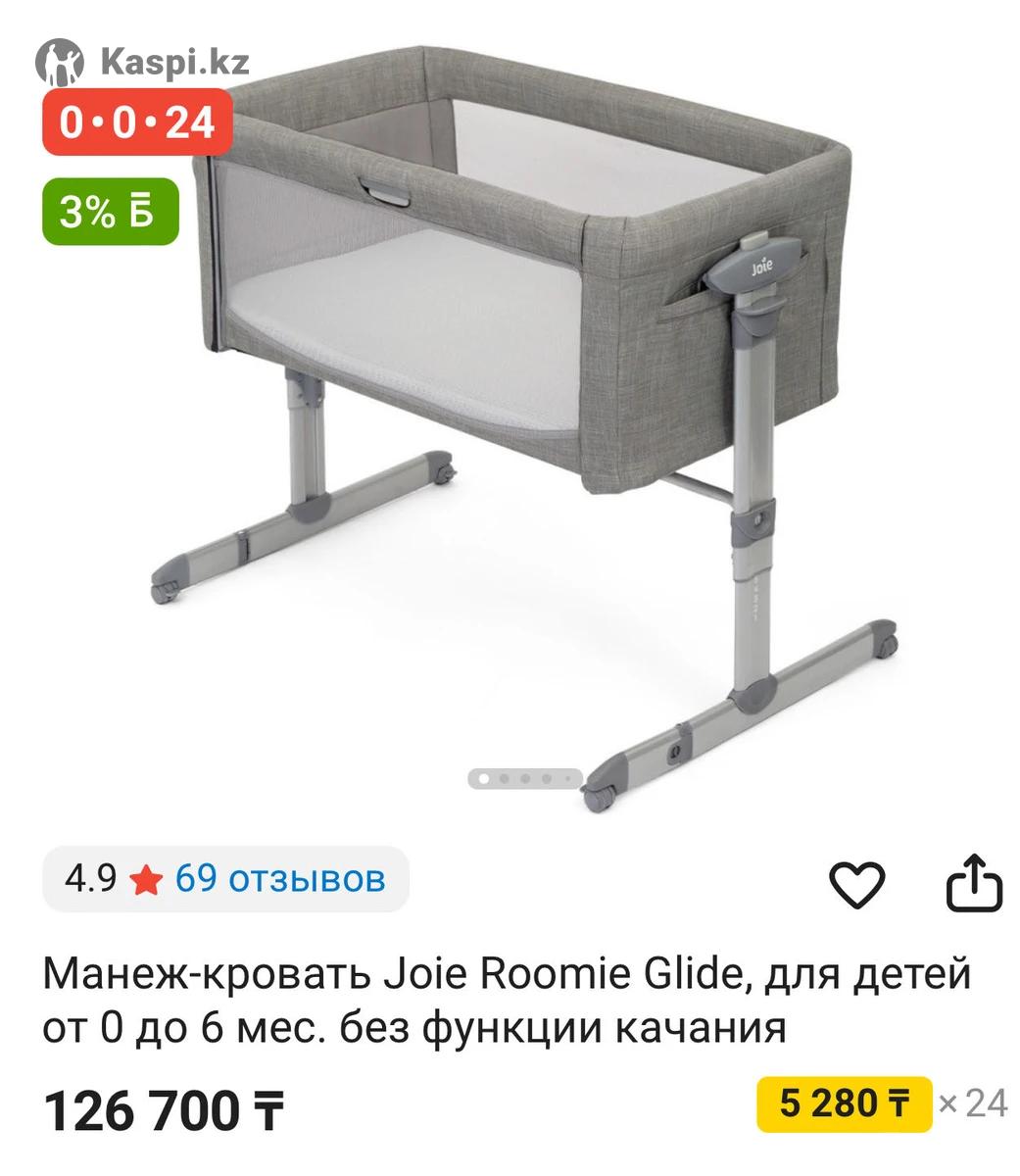Screen dimensions: 1020x1176
Task: Share this product listing
Action: 974,882
